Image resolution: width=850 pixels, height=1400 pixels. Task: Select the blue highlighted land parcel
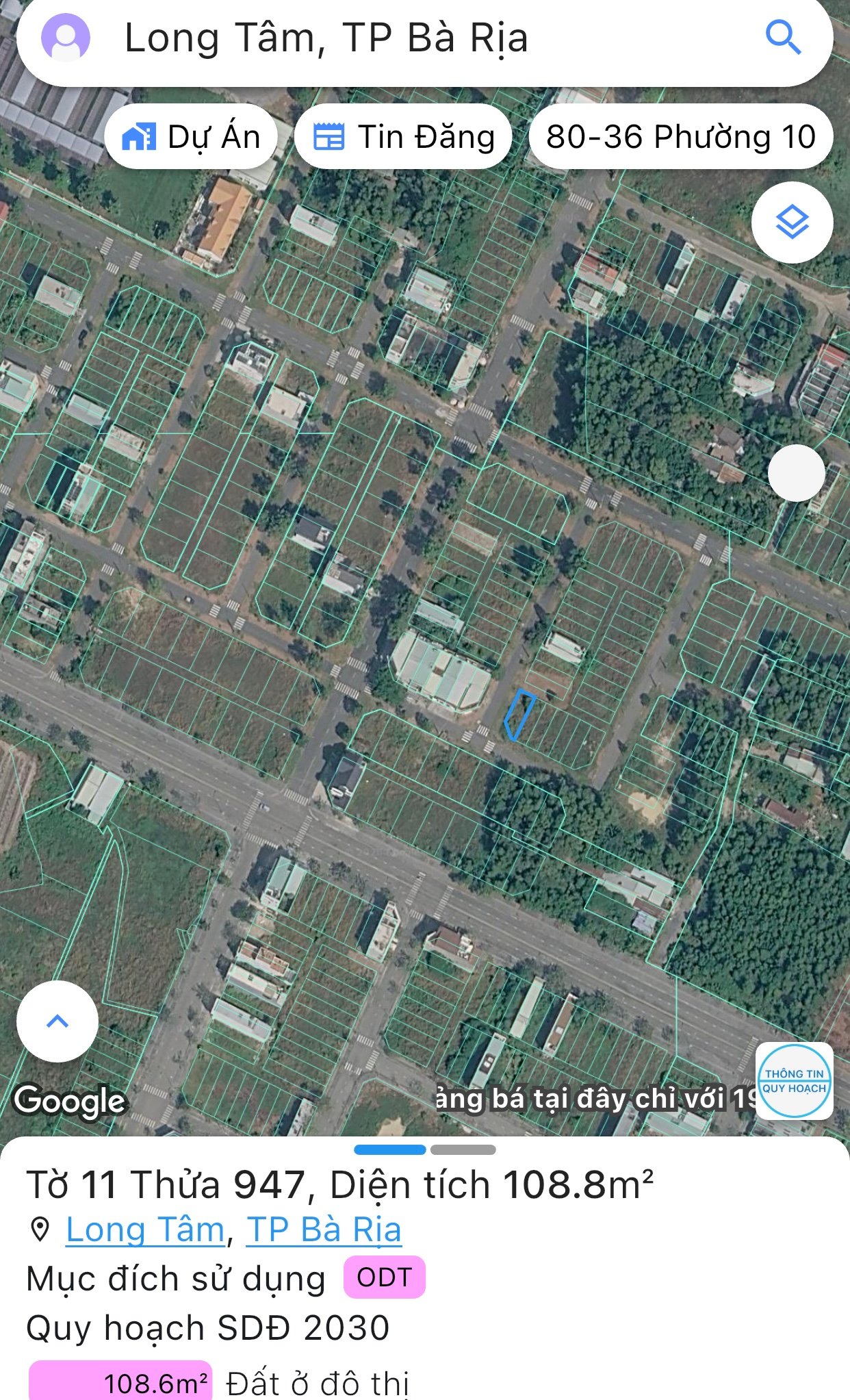519,715
